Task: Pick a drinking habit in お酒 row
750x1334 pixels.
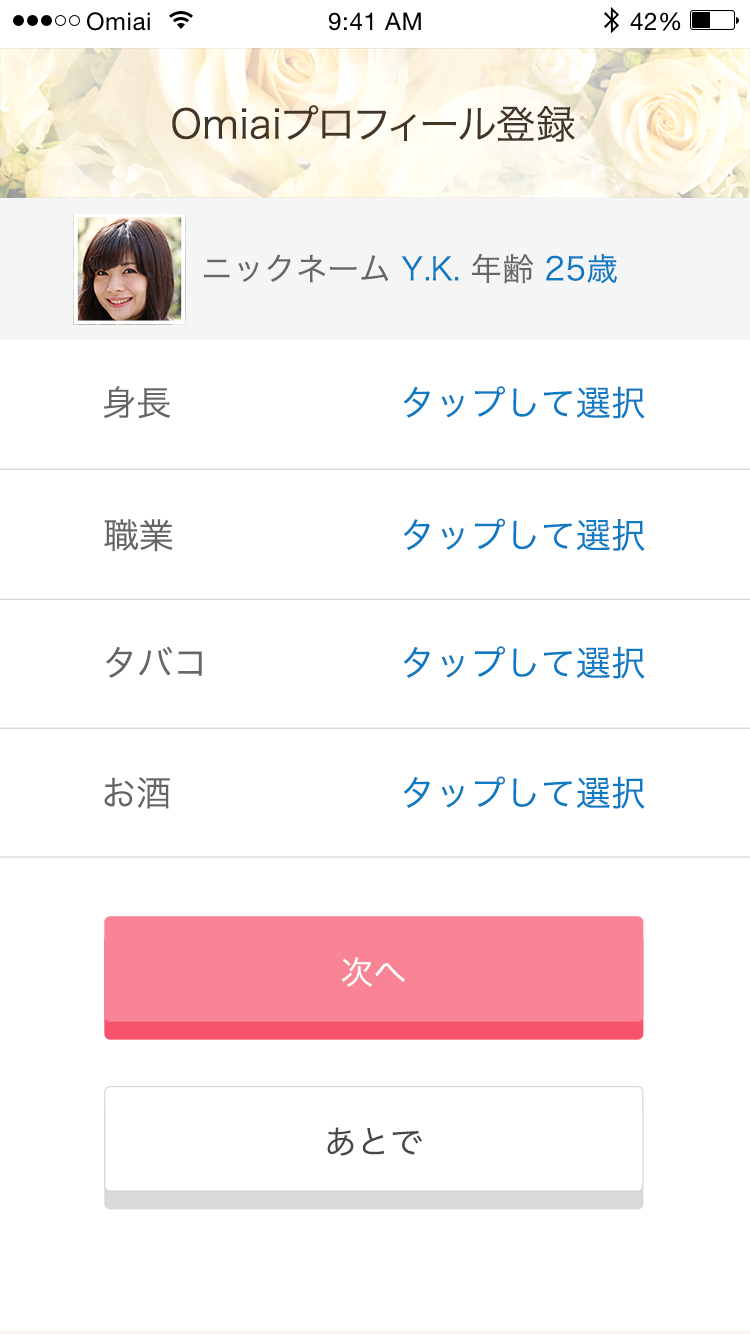Action: [x=375, y=793]
